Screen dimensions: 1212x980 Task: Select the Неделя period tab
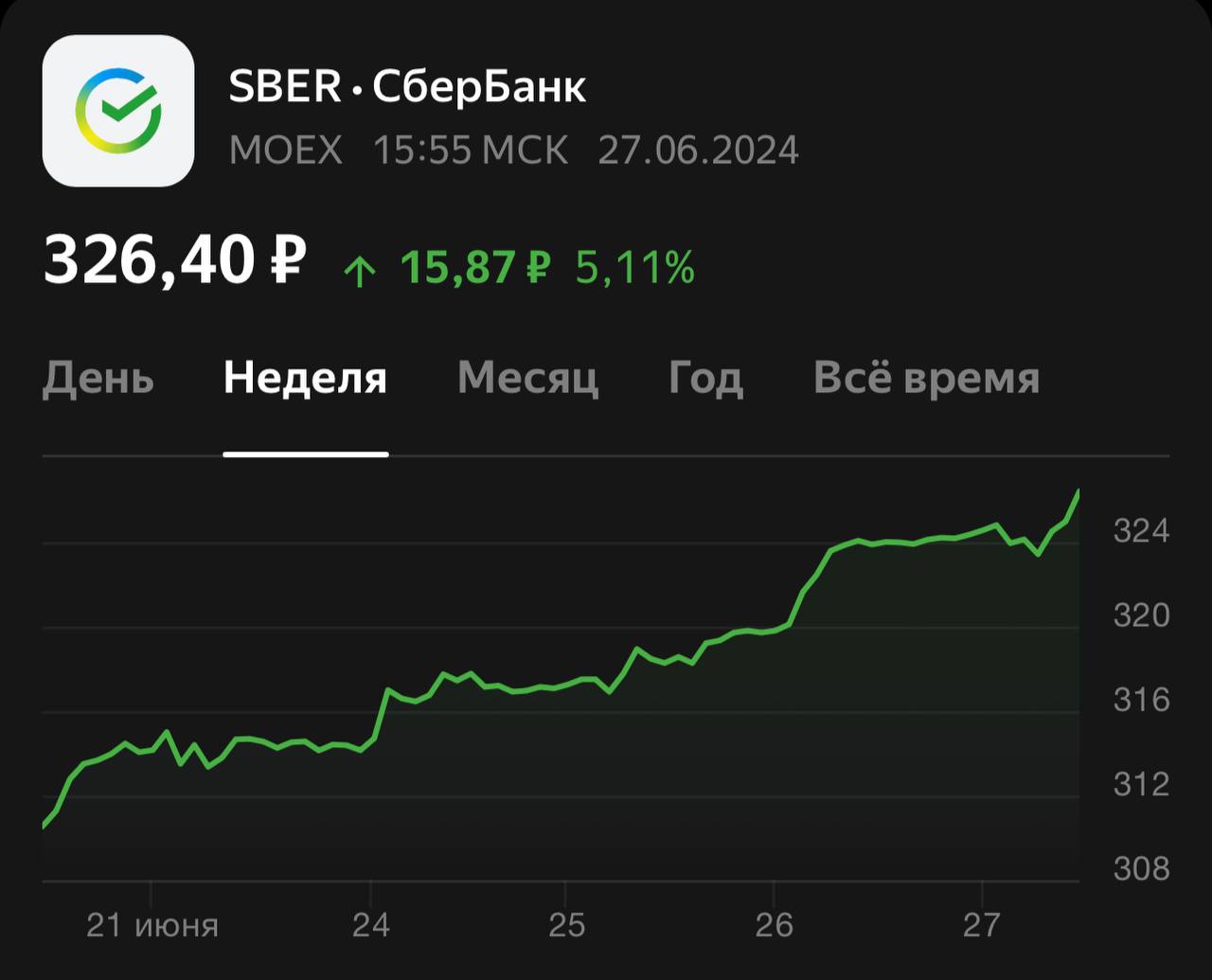(x=305, y=379)
